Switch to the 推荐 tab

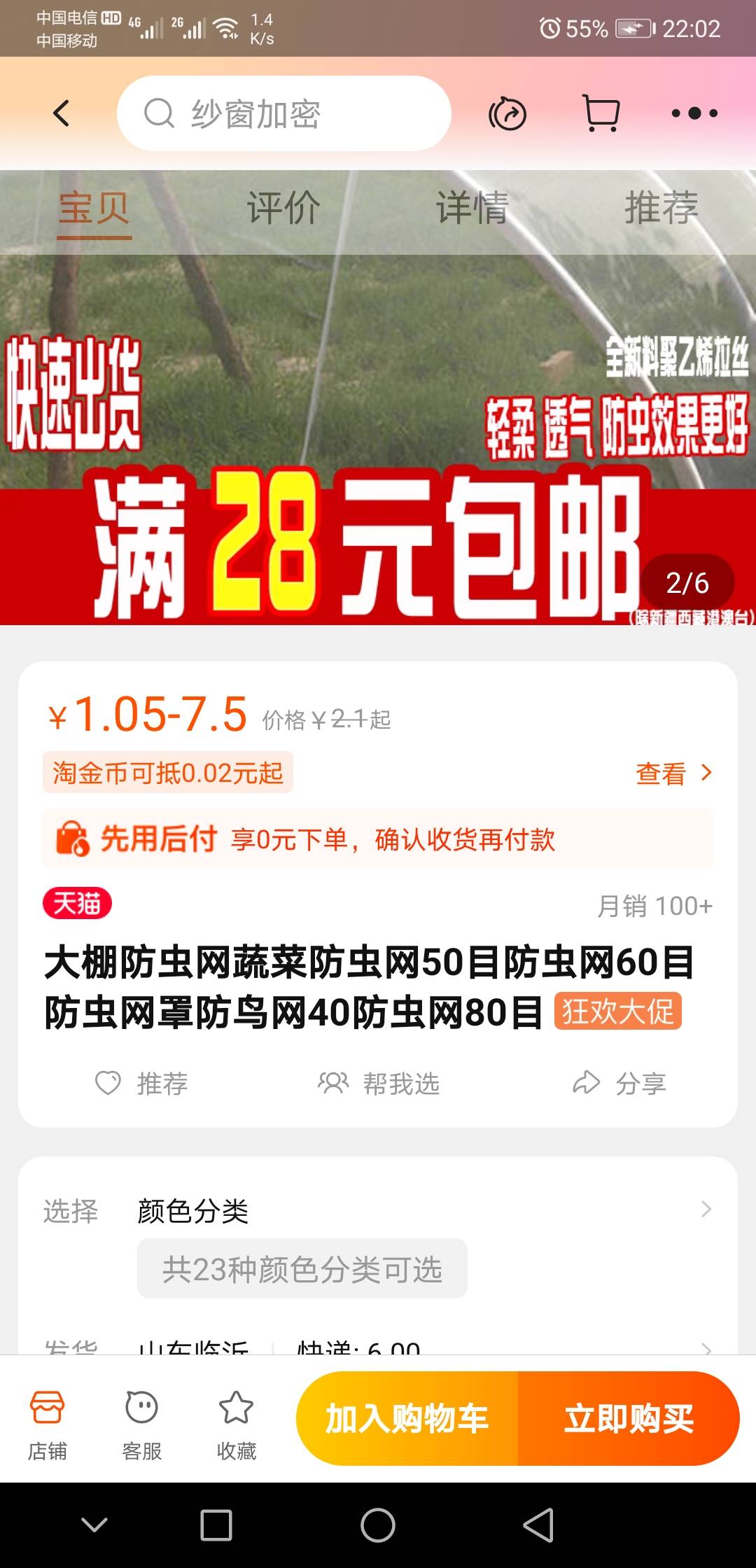pos(661,208)
